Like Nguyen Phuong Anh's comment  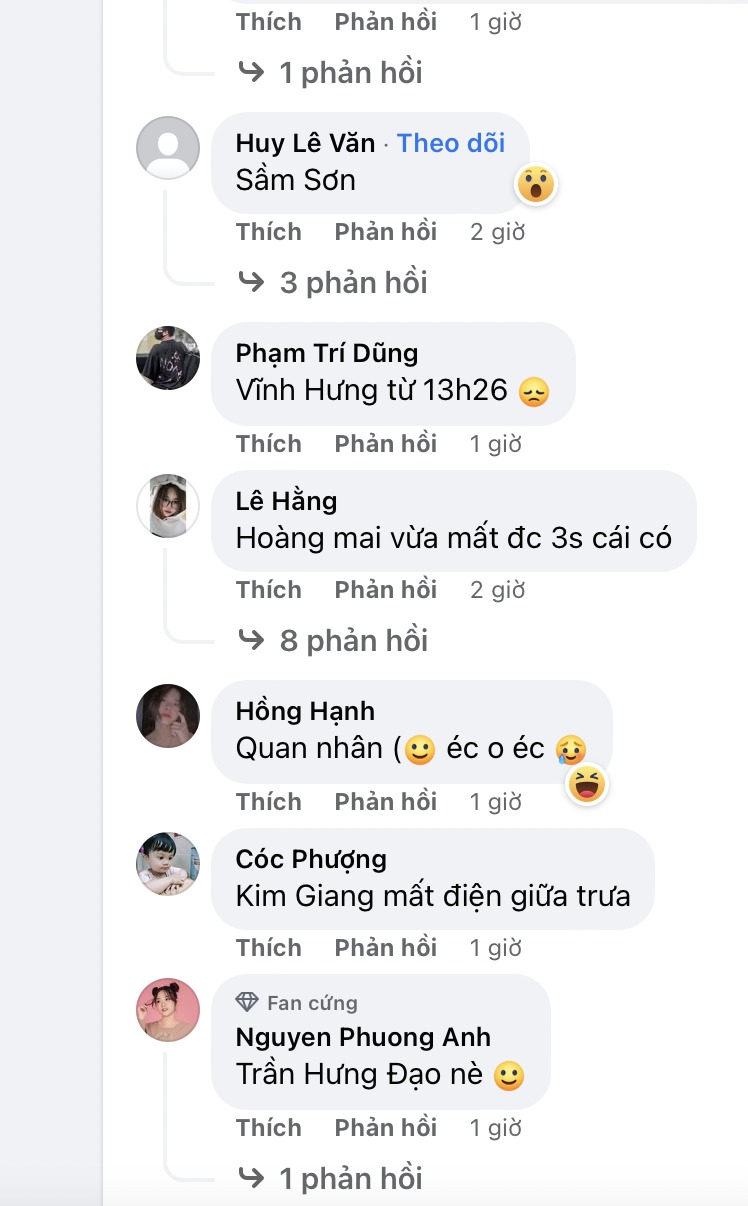pyautogui.click(x=268, y=1127)
